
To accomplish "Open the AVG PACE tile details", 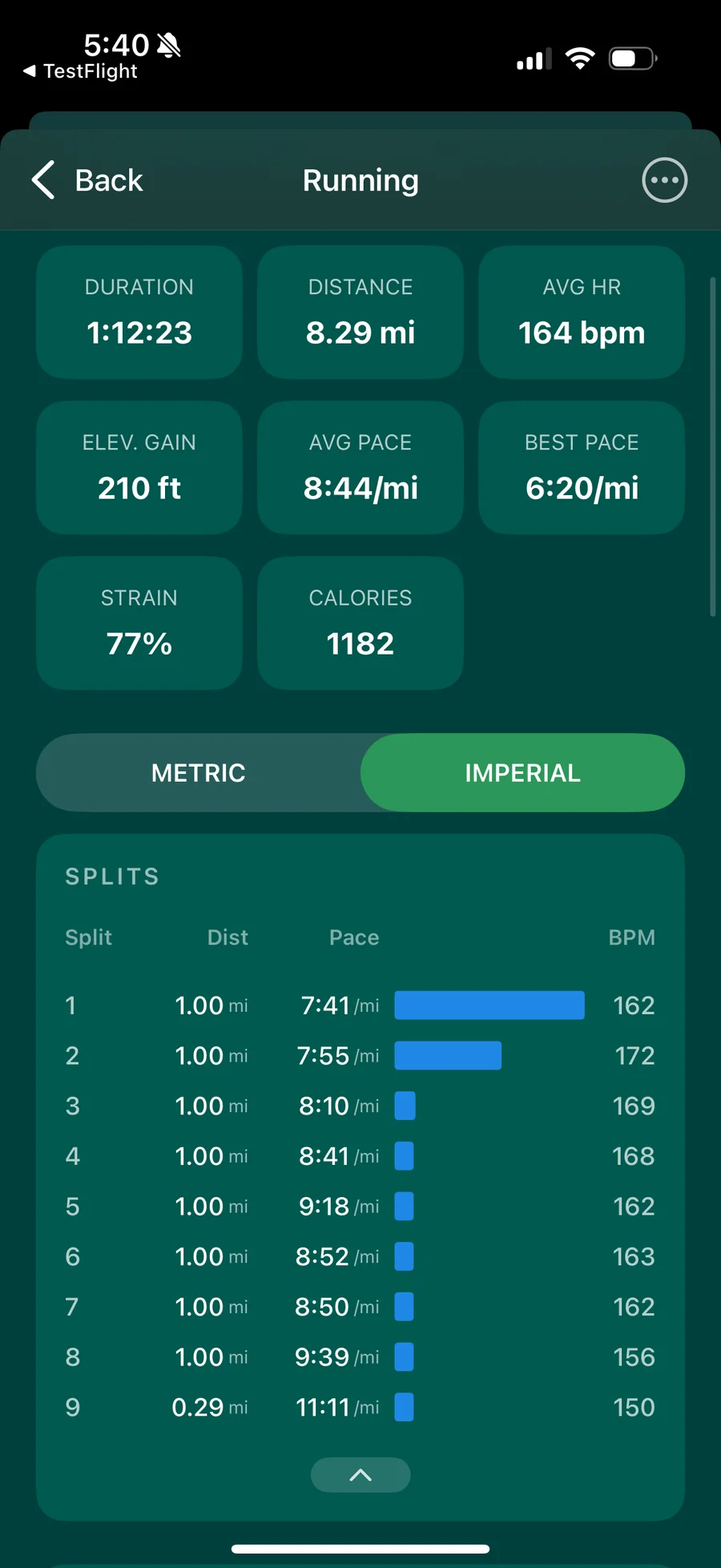I will (360, 468).
